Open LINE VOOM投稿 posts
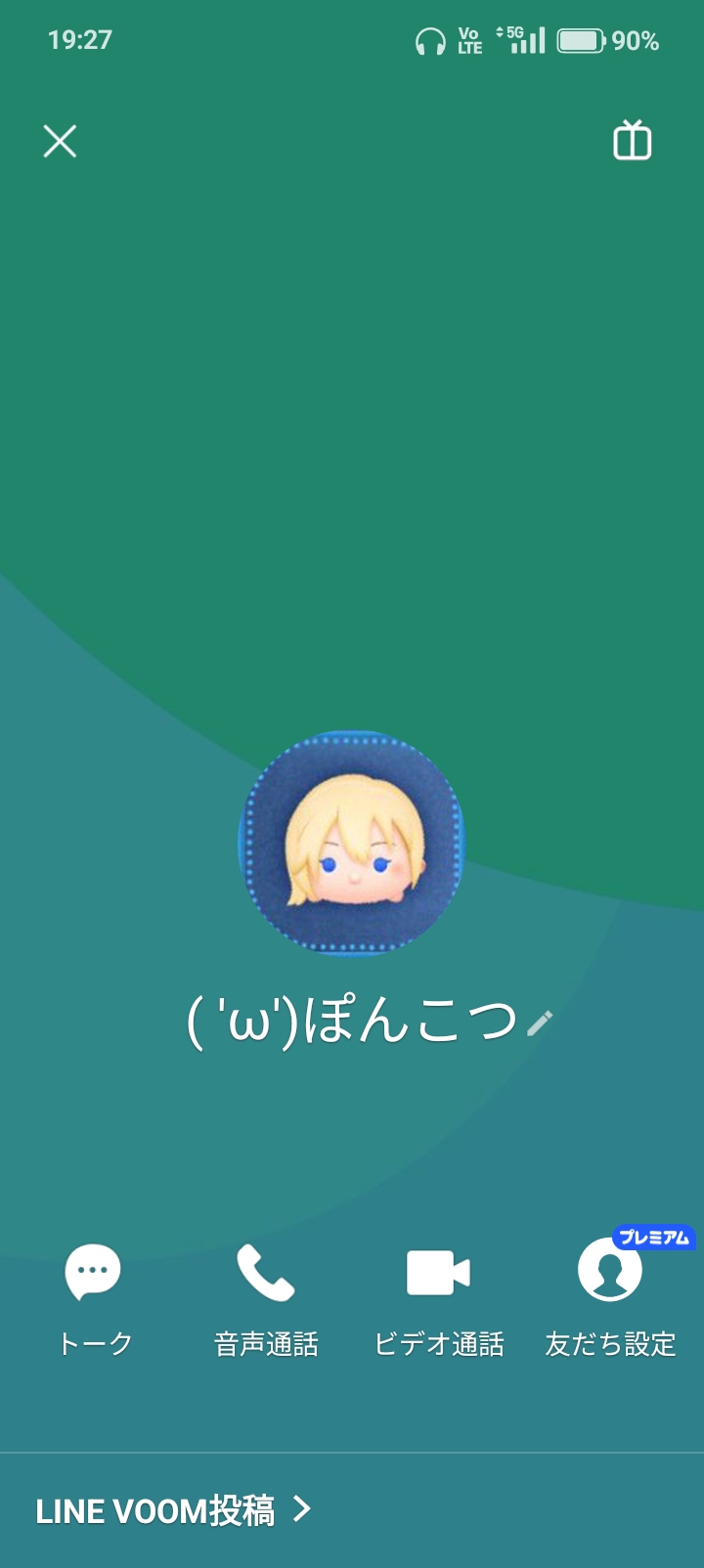 tap(173, 1510)
